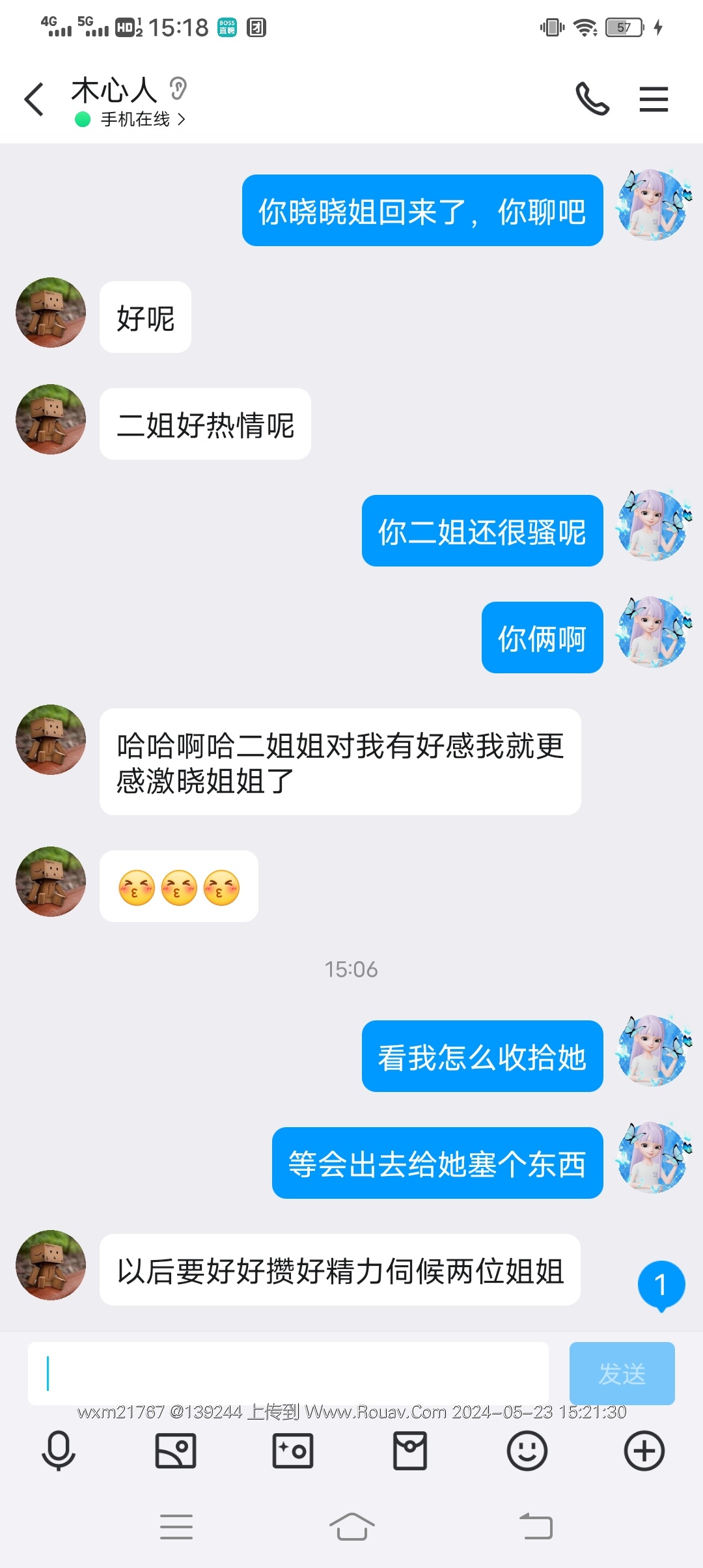Tap the 发送 send button
This screenshot has height=1568, width=703.
(622, 1373)
